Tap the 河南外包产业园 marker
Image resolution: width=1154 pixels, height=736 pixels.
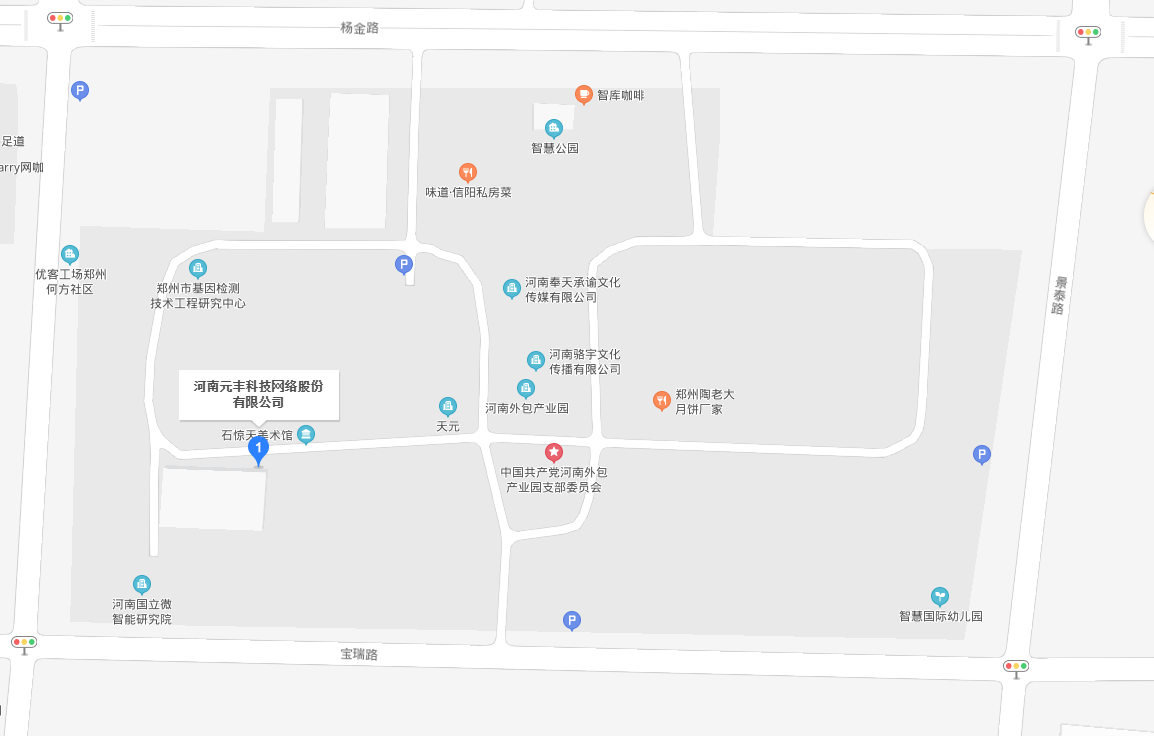tap(526, 388)
